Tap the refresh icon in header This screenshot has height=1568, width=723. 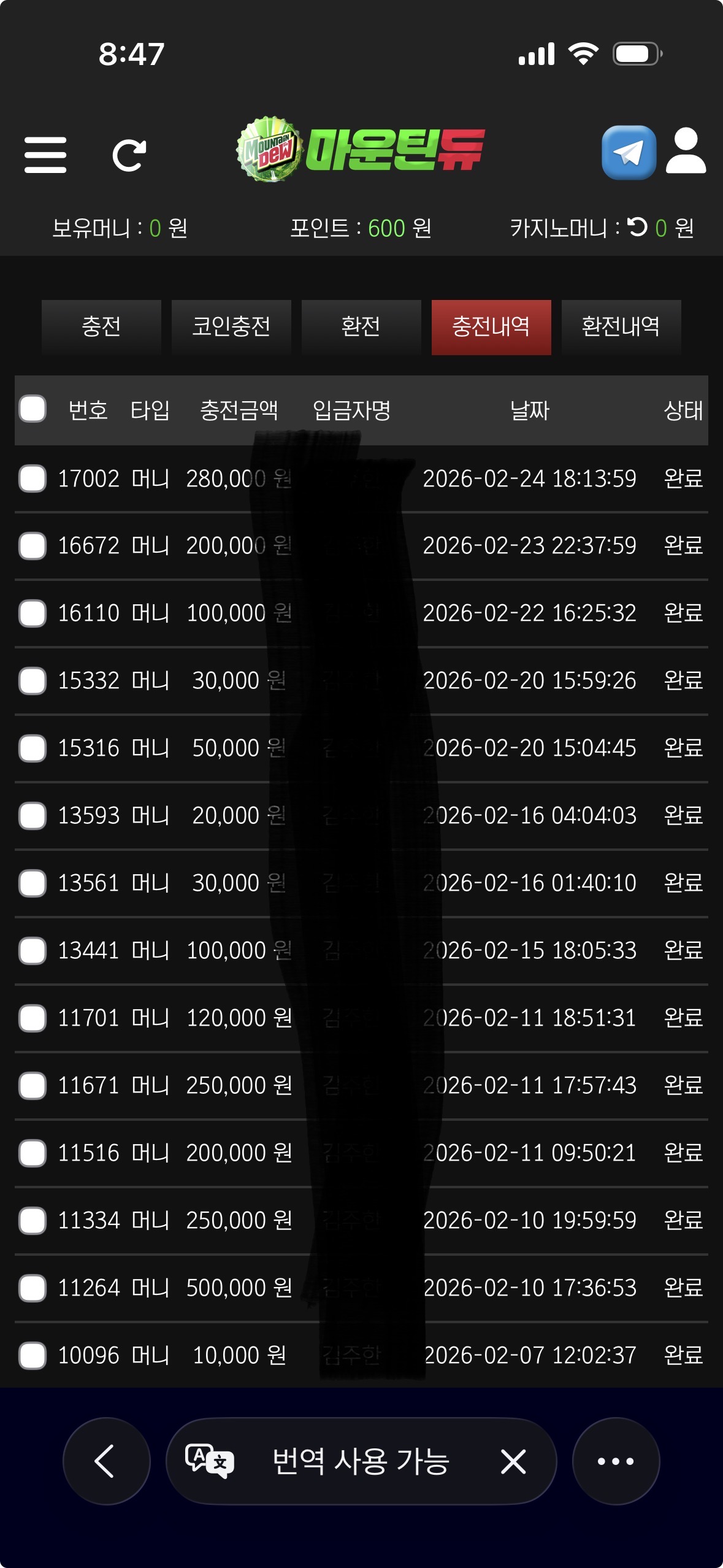pos(129,155)
